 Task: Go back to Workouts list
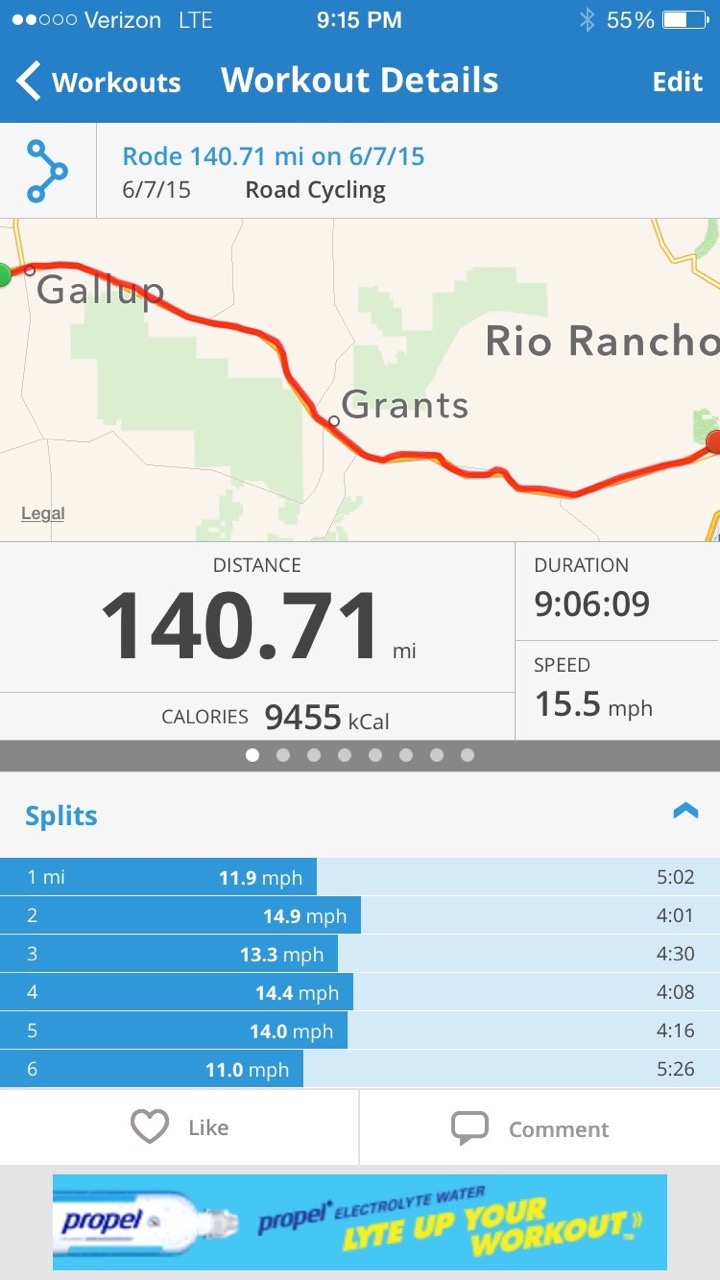tap(98, 81)
